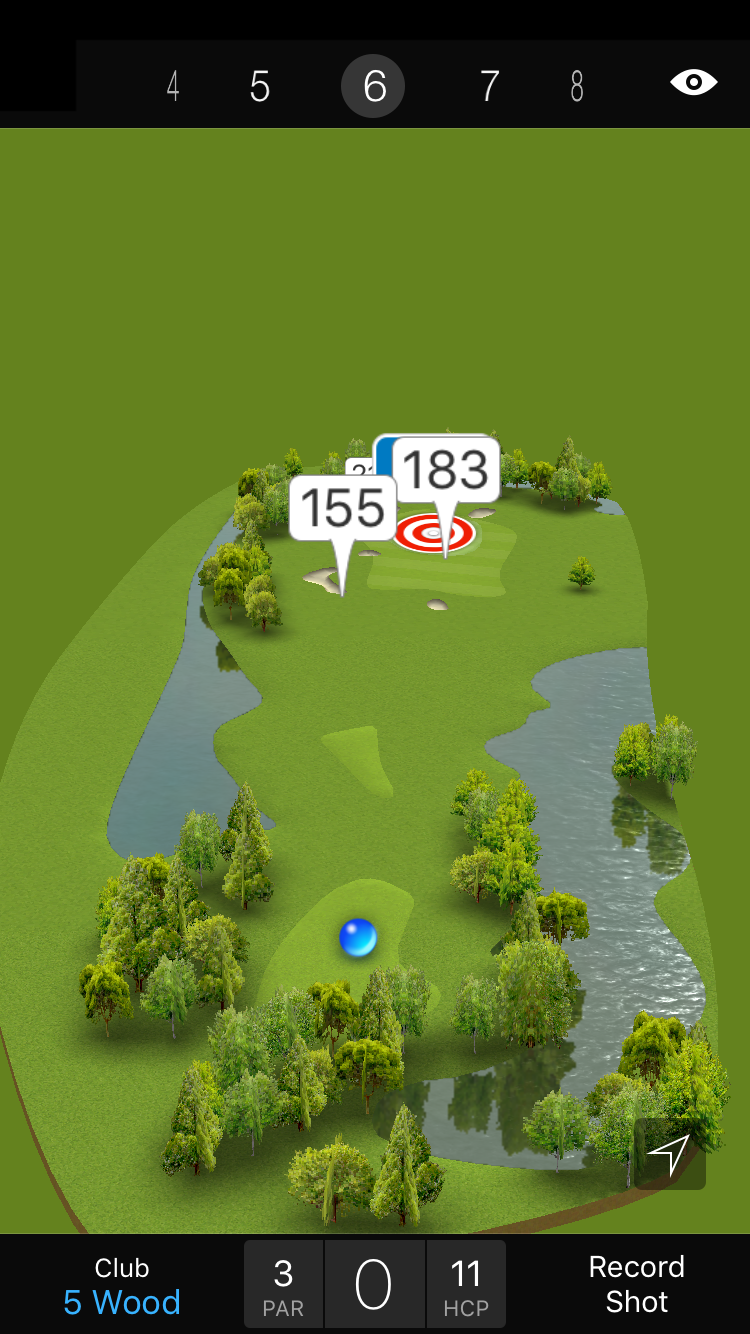The width and height of the screenshot is (750, 1334).
Task: Switch to hole 5
Action: (260, 87)
